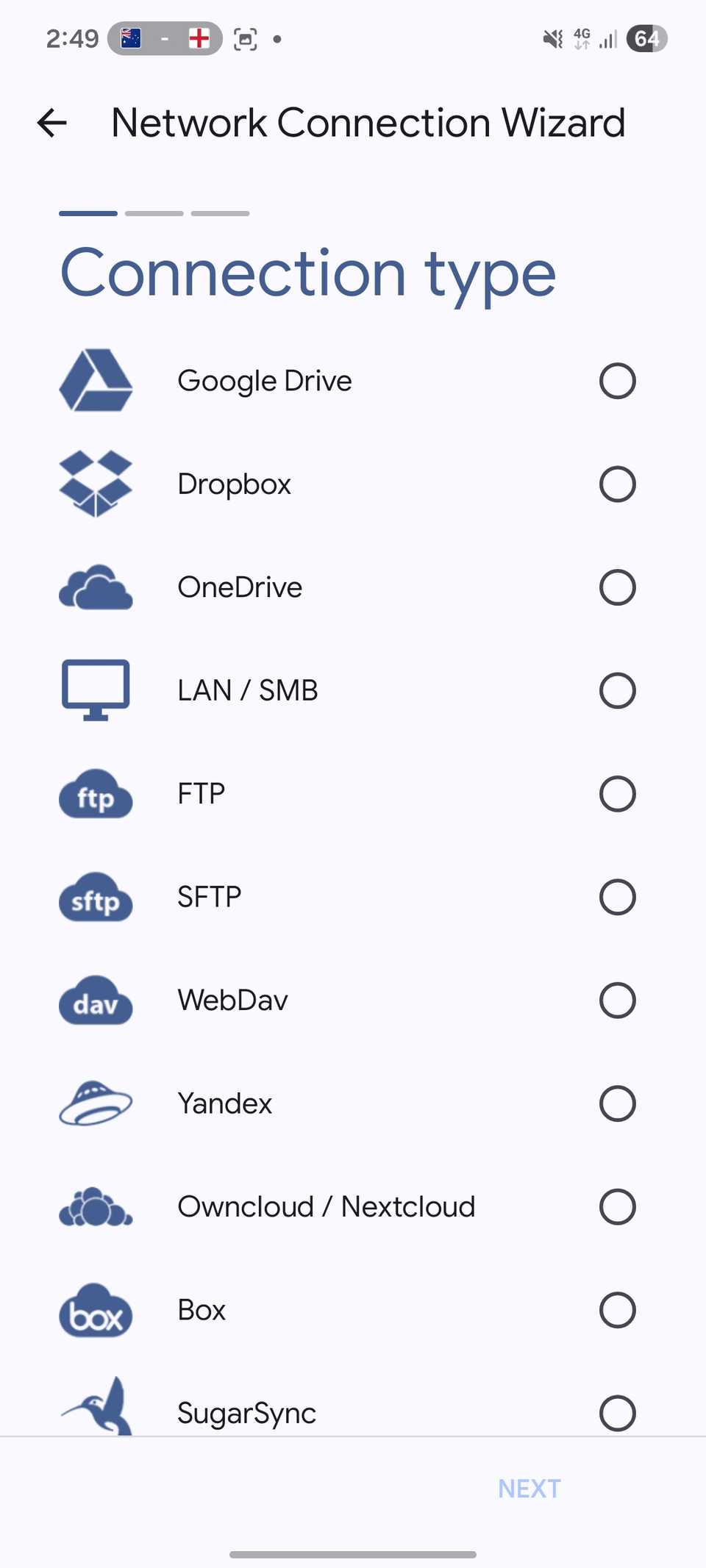706x1568 pixels.
Task: Click the FTP cloud icon
Action: click(x=95, y=794)
